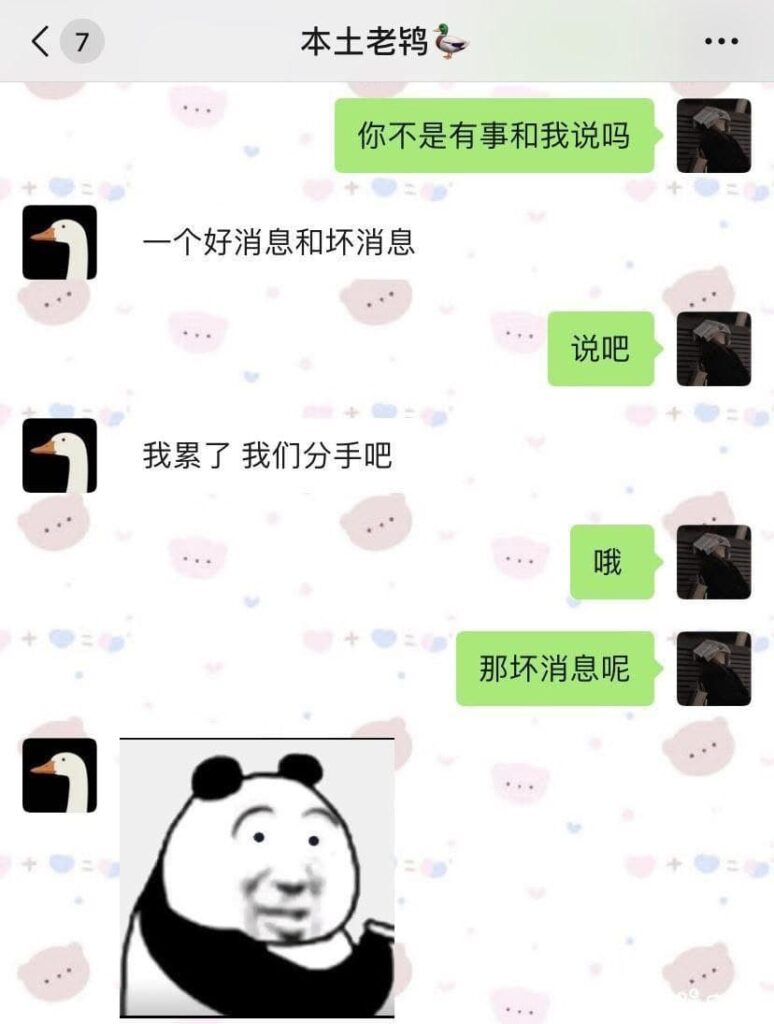Open my avatar beside 你不是有事和我说吗
This screenshot has height=1024, width=774.
point(714,136)
